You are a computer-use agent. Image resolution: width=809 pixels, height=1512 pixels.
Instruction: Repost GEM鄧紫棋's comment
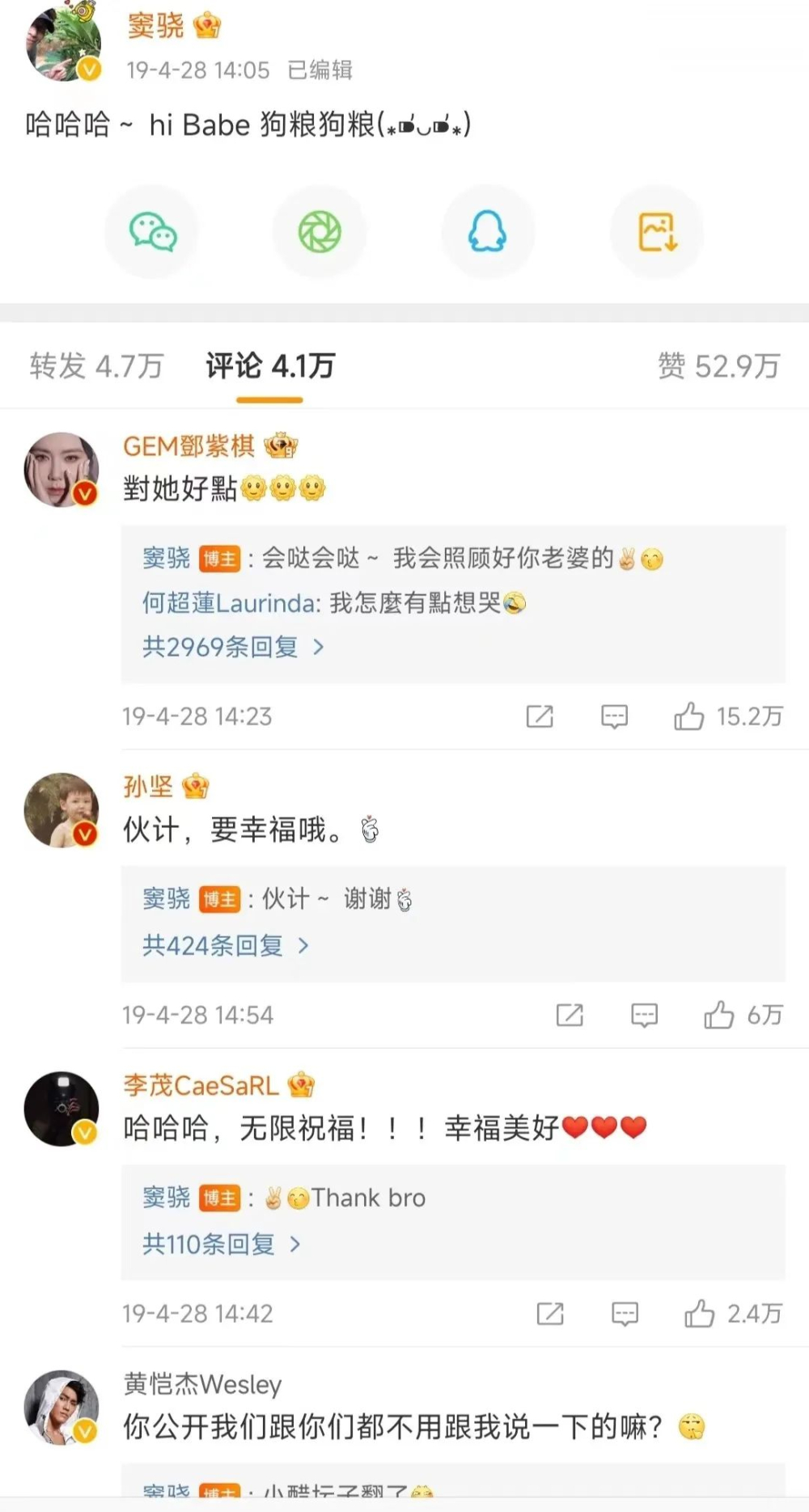point(540,716)
